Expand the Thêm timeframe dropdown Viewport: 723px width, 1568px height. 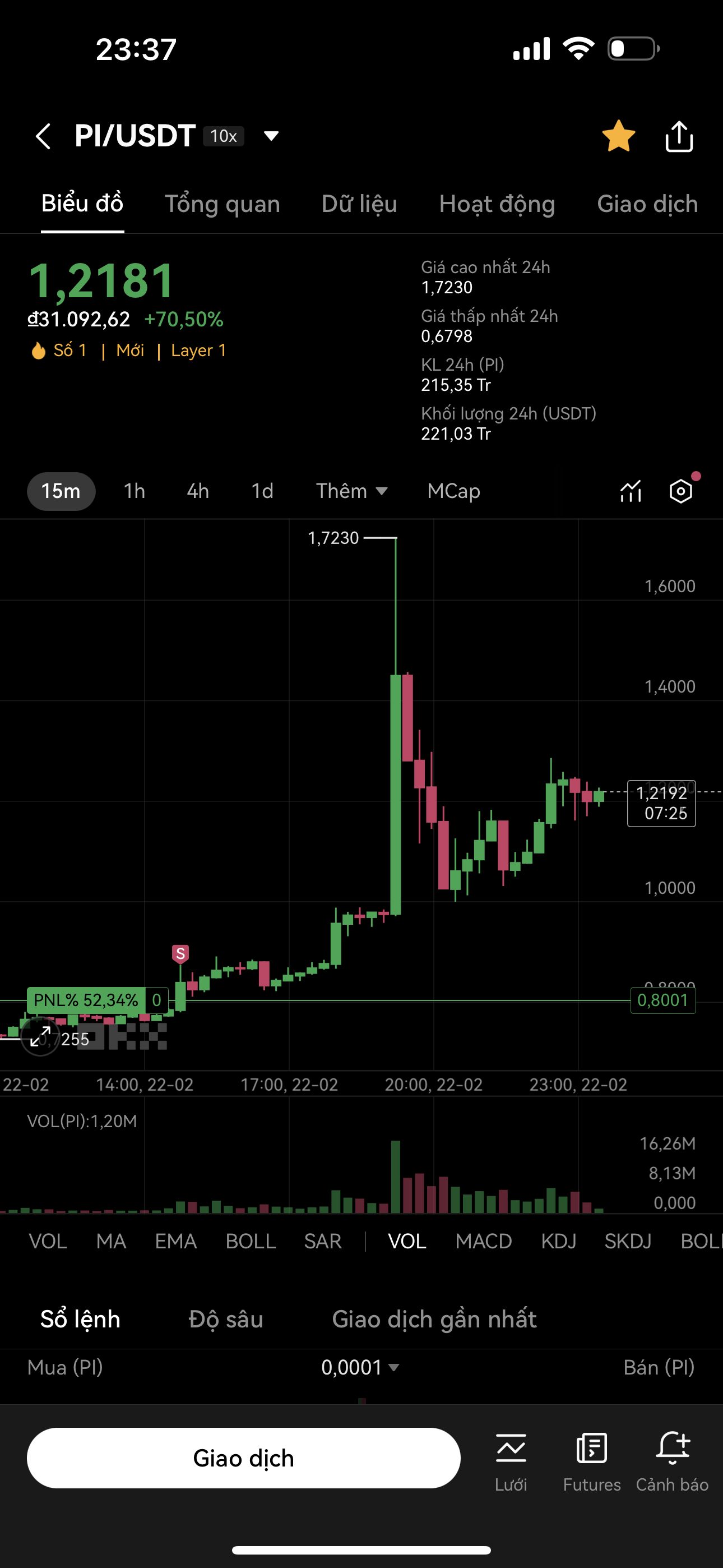pyautogui.click(x=352, y=491)
